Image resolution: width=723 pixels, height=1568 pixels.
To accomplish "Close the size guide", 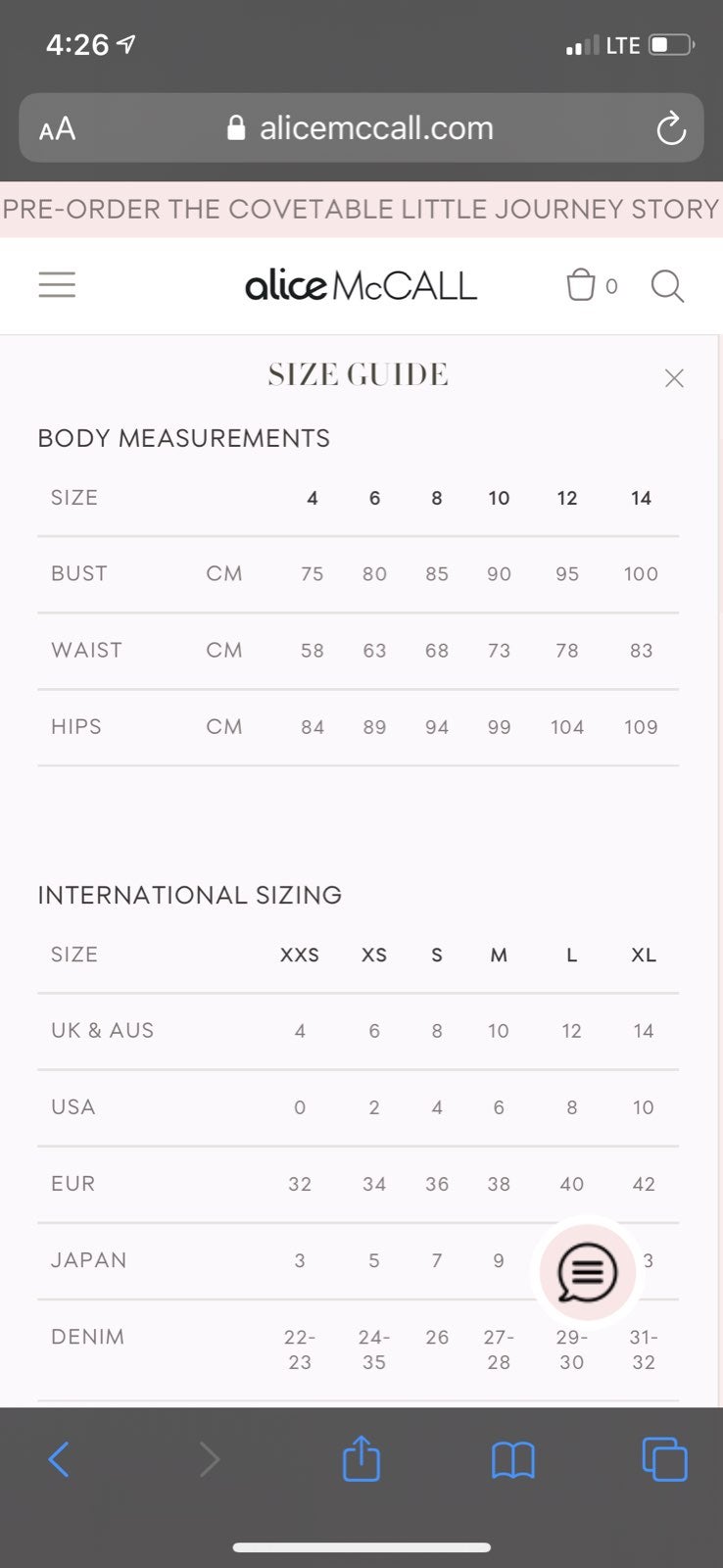I will tap(674, 378).
